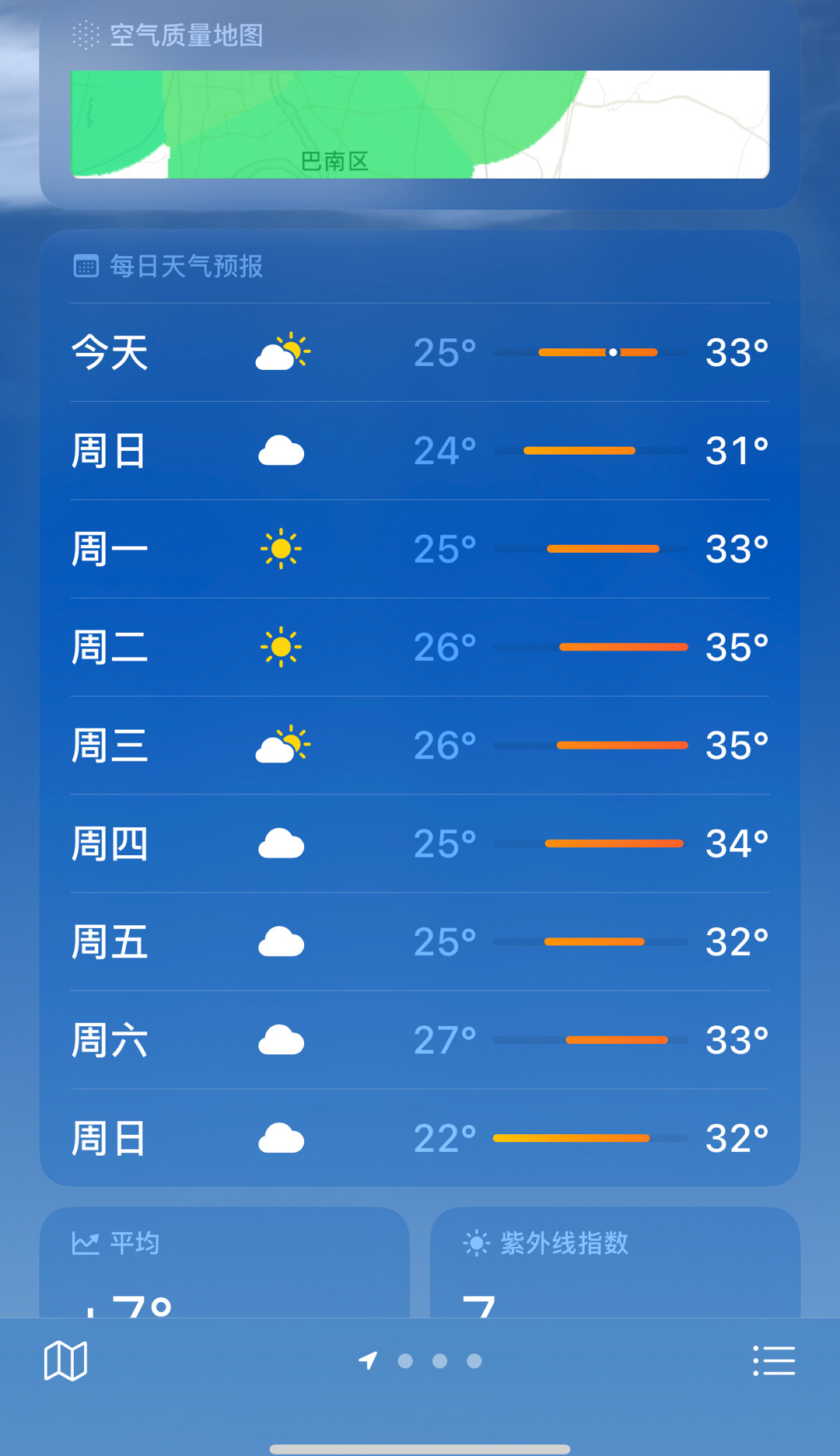Open 周四 forecast row
The image size is (840, 1456).
tap(420, 843)
